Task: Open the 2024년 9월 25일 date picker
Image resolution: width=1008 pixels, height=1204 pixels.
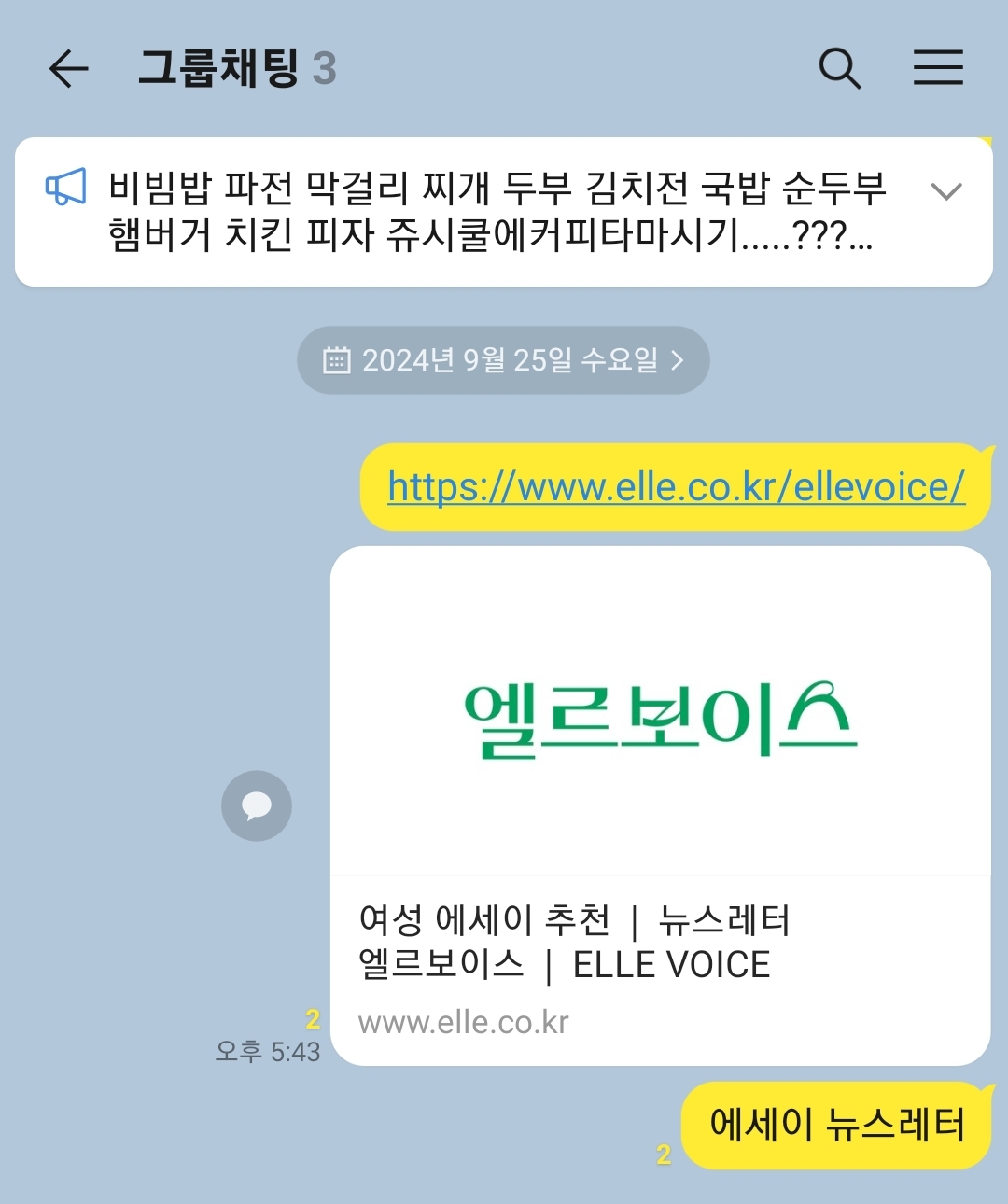Action: coord(503,360)
